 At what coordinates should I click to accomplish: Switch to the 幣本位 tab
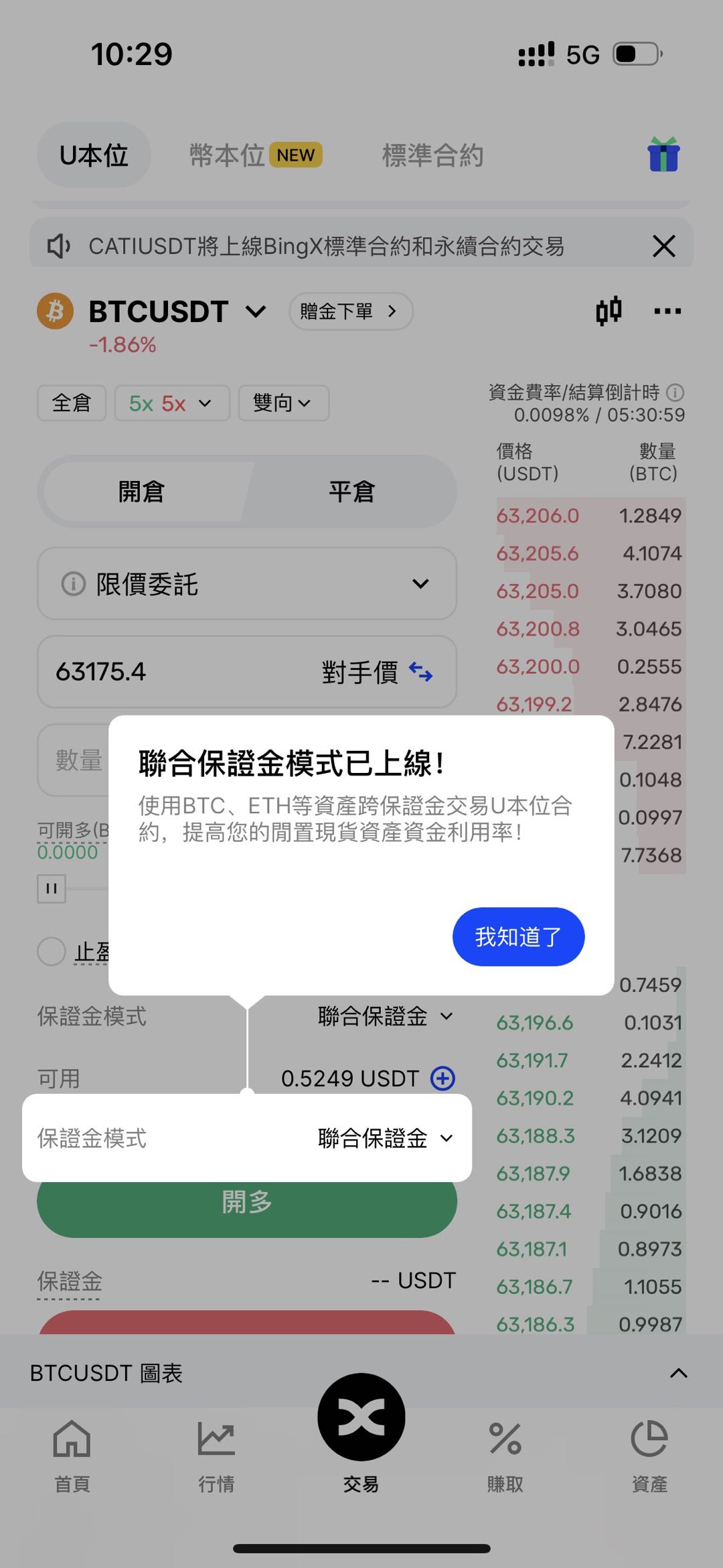[x=254, y=155]
